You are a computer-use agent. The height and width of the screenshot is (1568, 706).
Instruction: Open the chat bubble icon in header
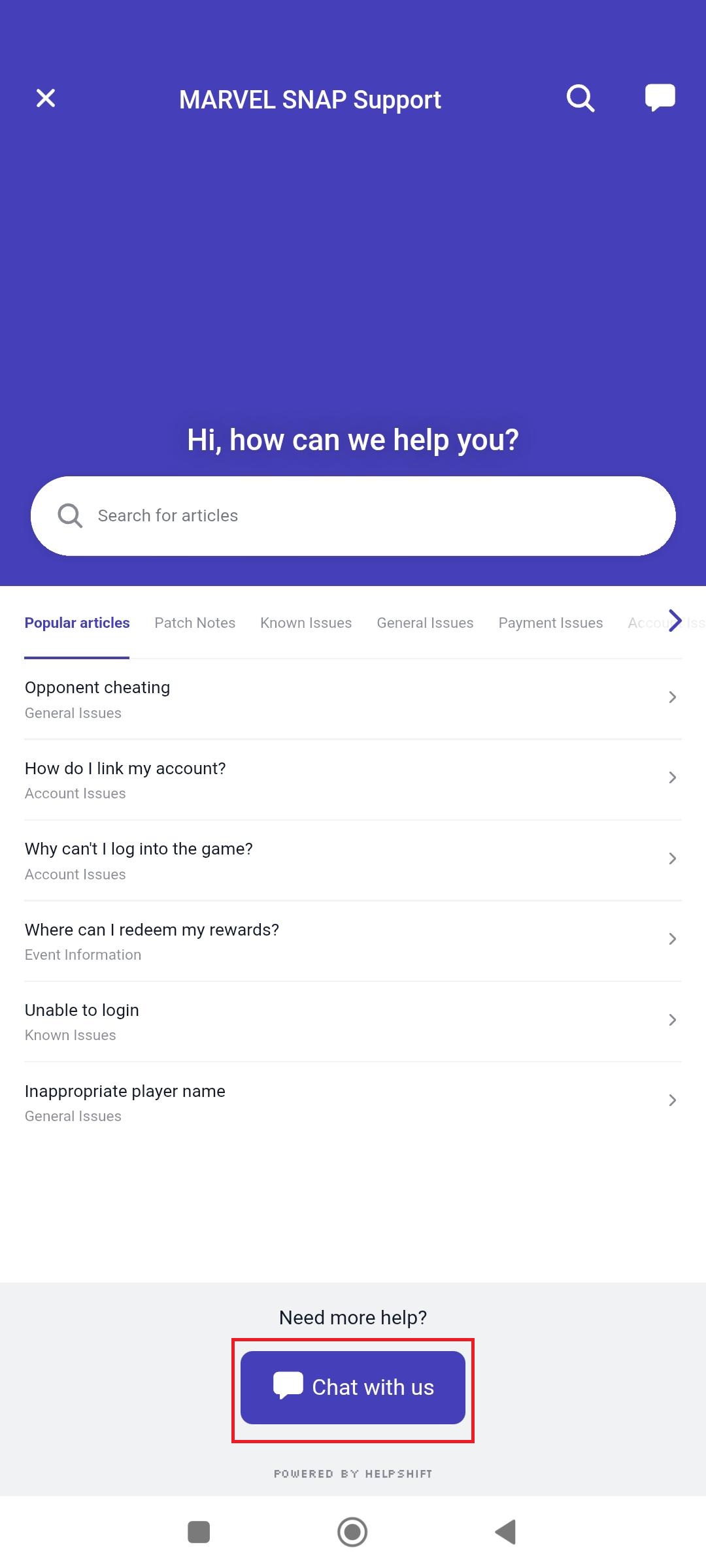click(x=660, y=98)
